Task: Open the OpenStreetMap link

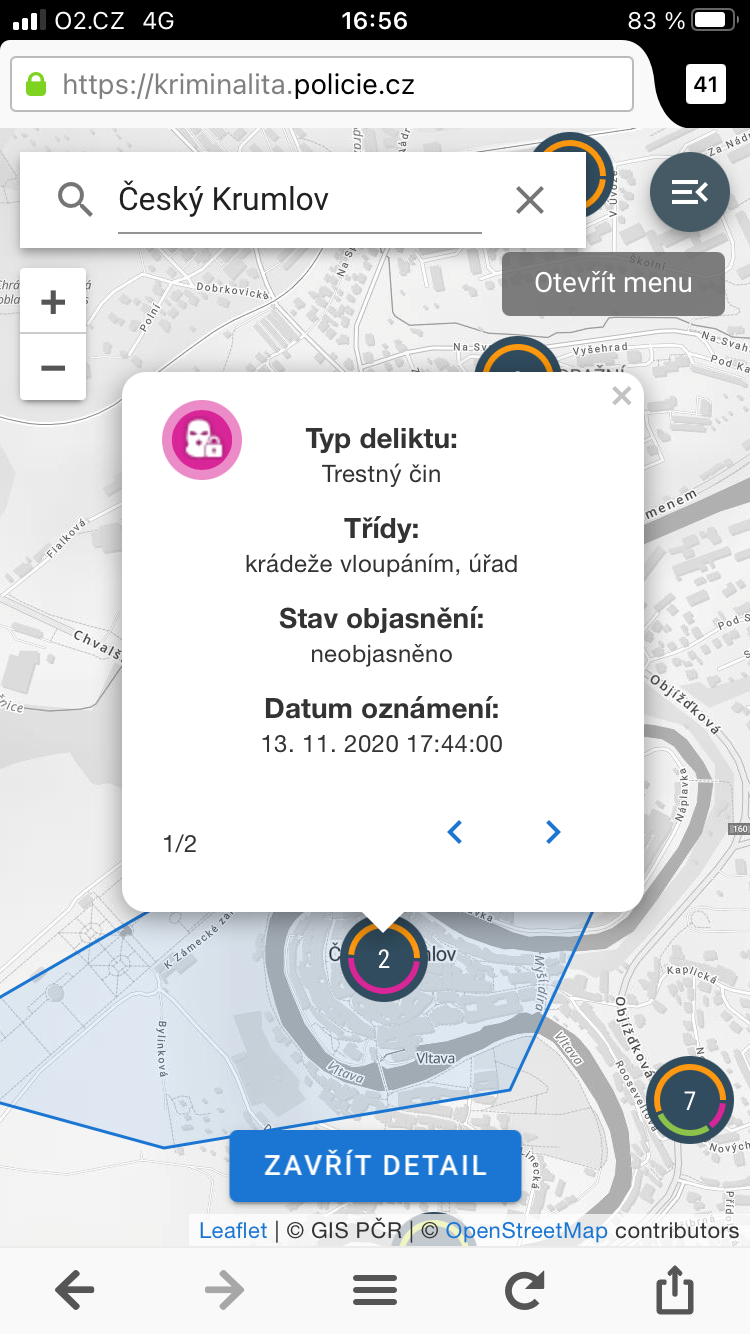Action: pyautogui.click(x=526, y=1230)
